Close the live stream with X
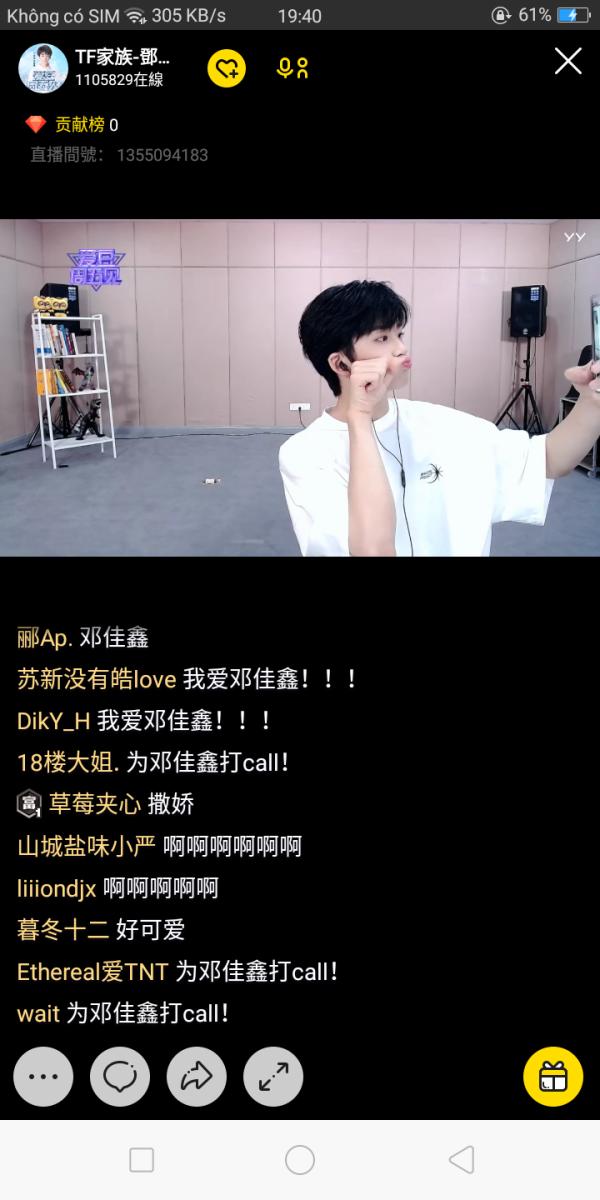Viewport: 600px width, 1200px height. tap(568, 62)
